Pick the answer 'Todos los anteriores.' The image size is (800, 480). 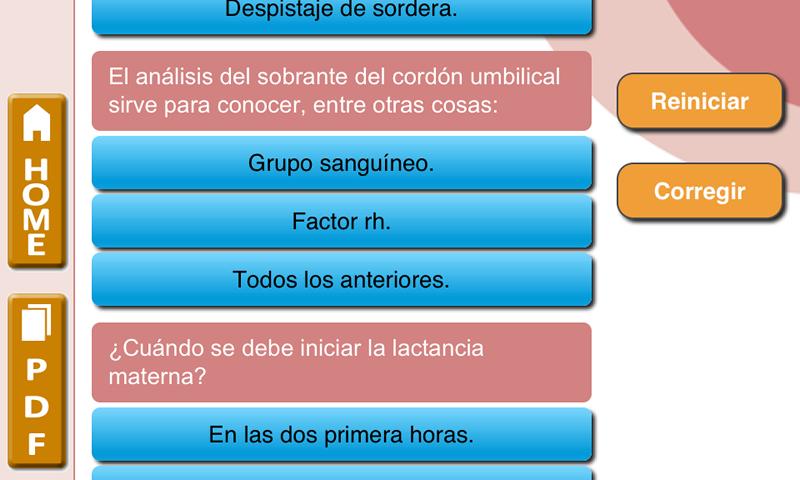point(342,280)
